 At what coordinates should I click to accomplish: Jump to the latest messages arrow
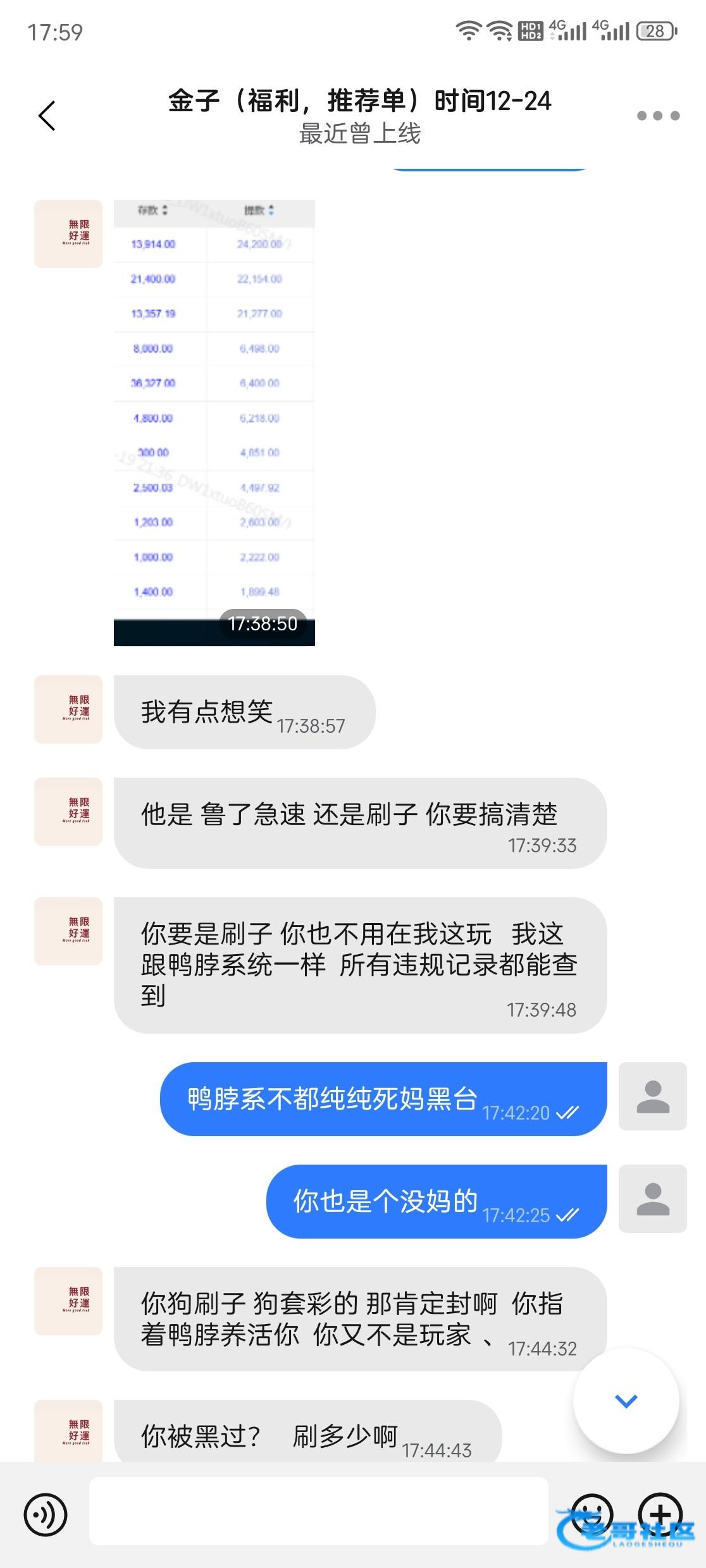[x=626, y=1400]
